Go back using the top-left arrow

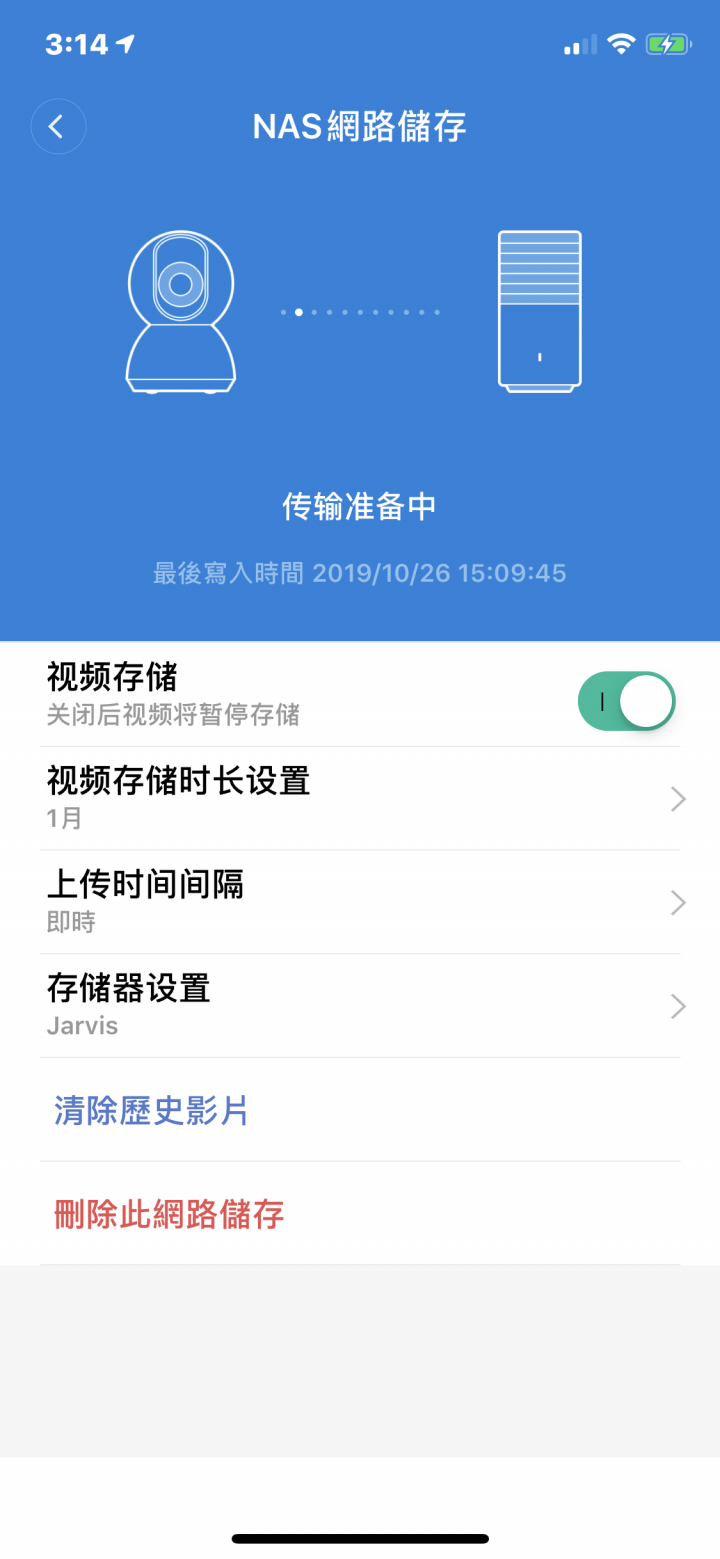pyautogui.click(x=58, y=126)
